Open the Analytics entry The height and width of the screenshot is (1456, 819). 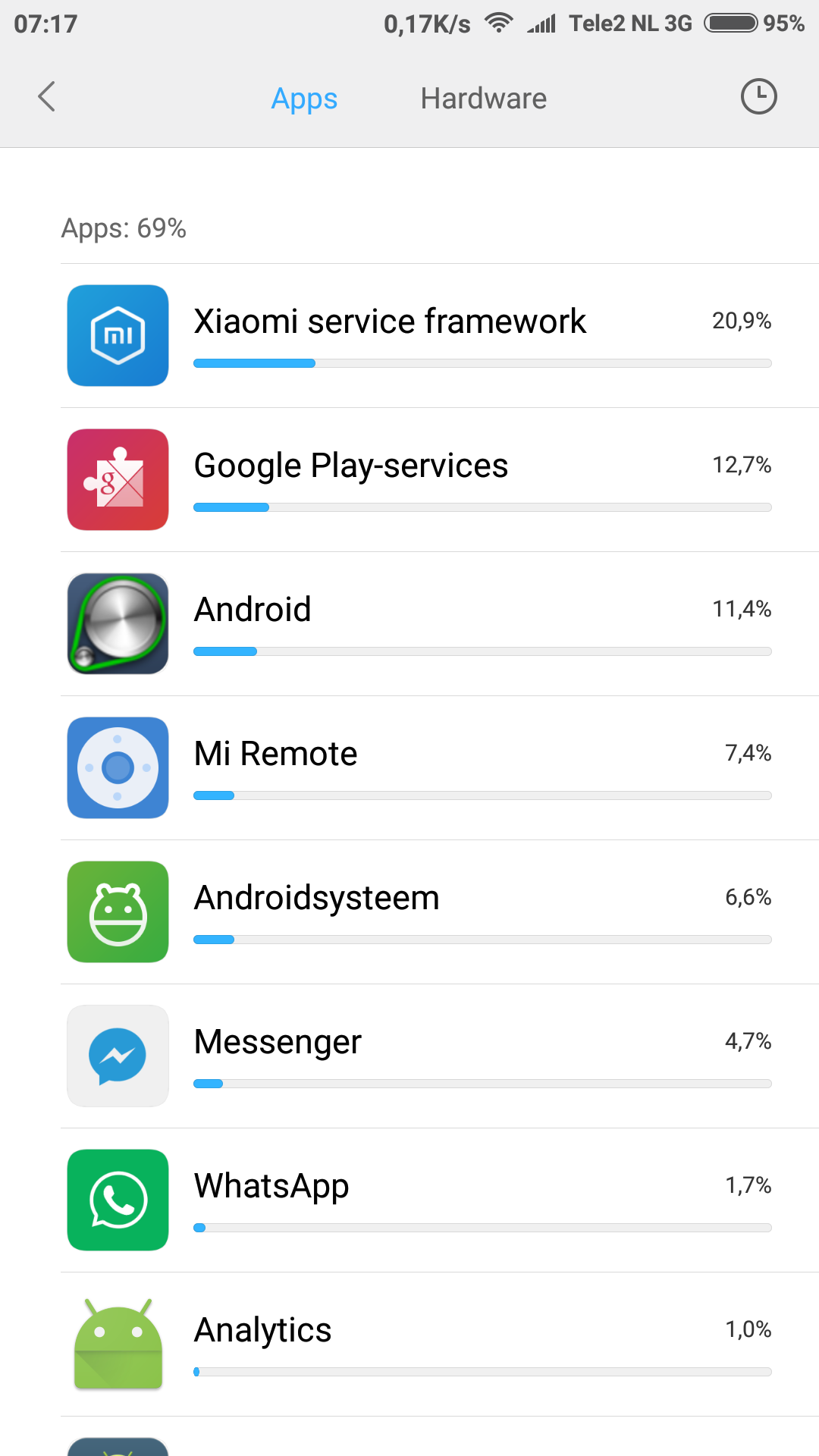440,1345
